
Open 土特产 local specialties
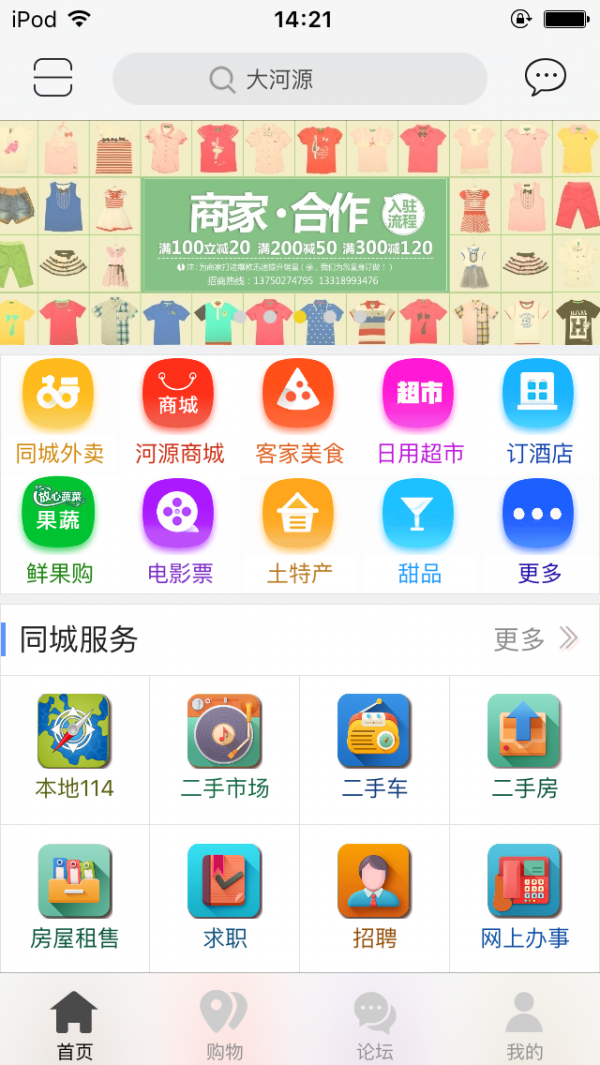[x=299, y=531]
